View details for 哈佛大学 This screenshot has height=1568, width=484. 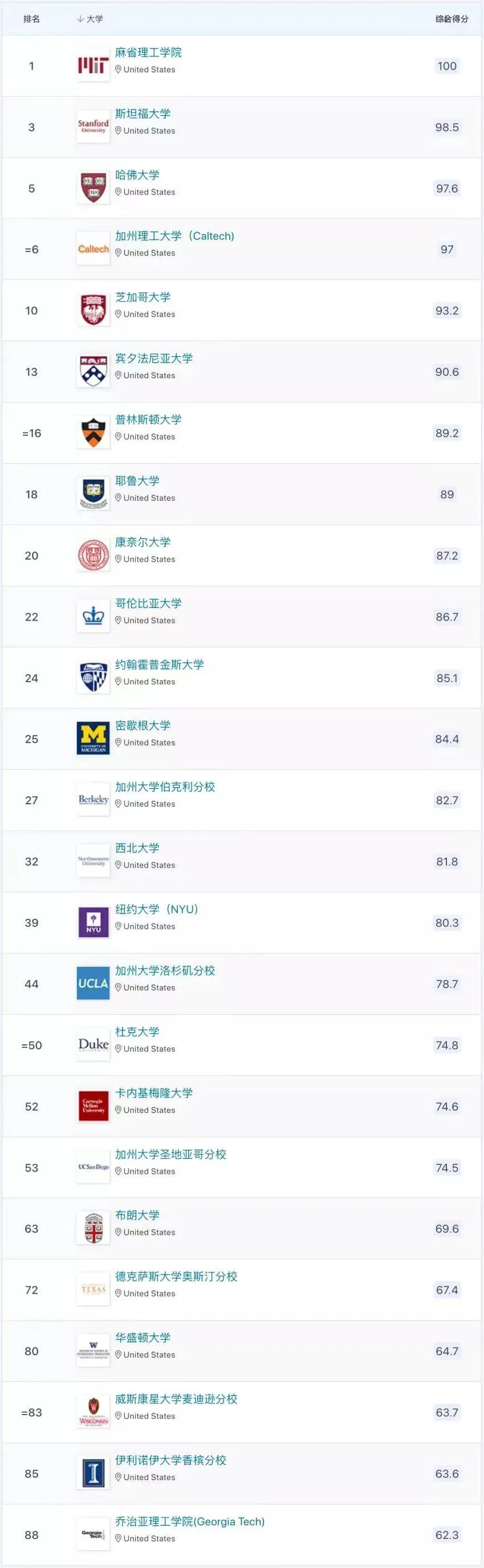tap(137, 175)
